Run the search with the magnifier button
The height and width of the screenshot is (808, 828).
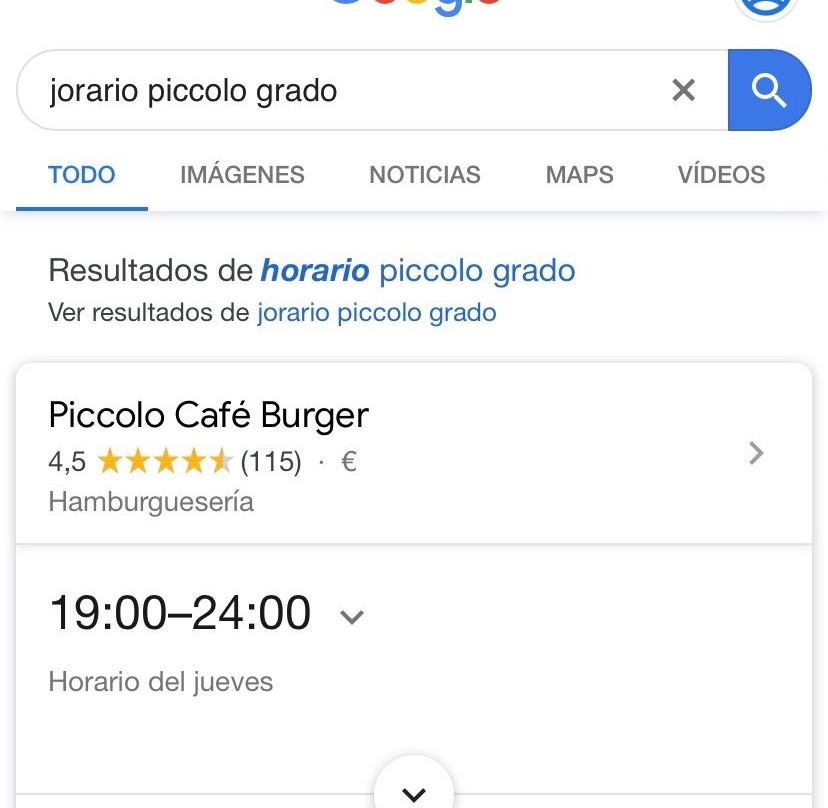(768, 91)
